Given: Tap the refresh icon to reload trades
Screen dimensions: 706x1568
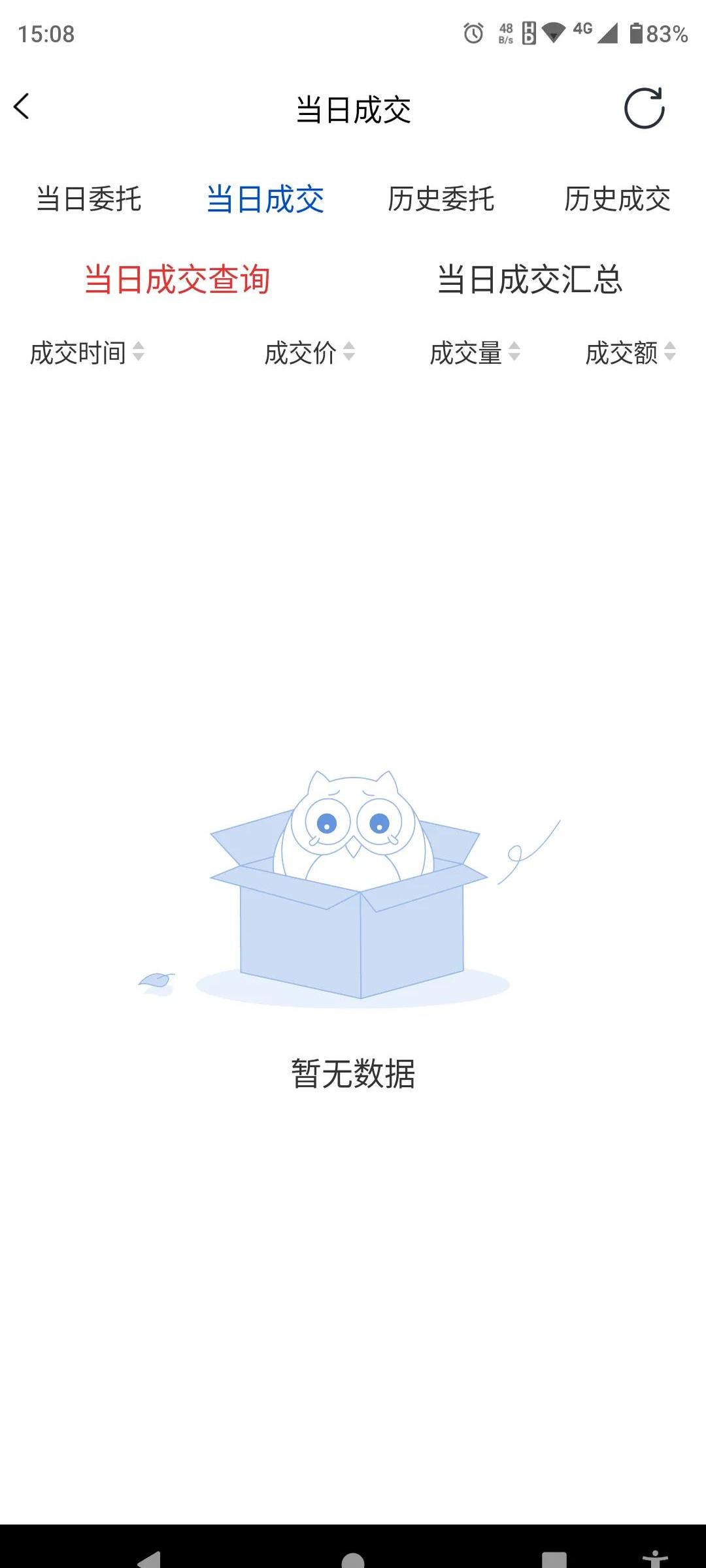Looking at the screenshot, I should (646, 108).
